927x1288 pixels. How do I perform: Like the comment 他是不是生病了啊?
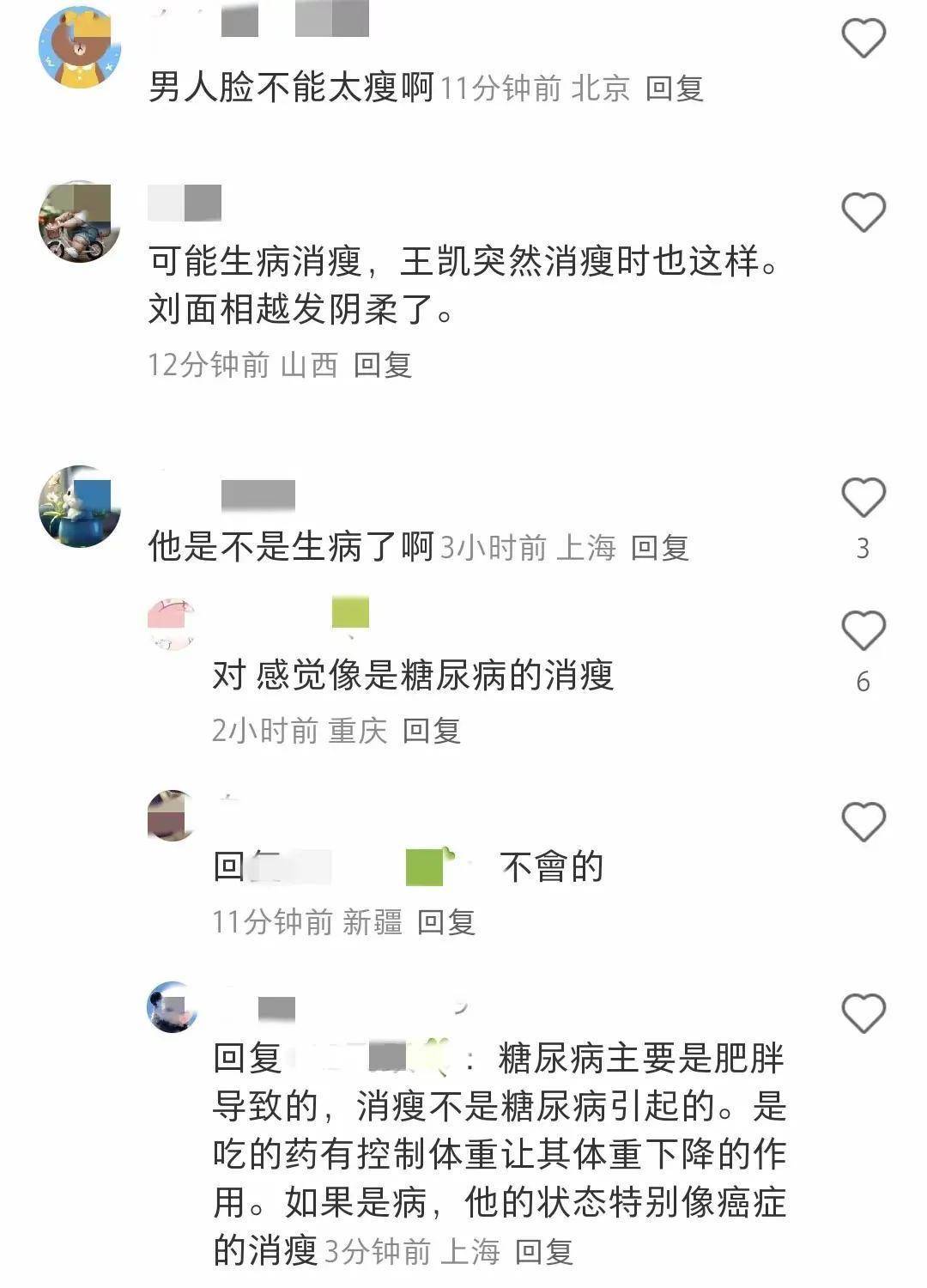(x=863, y=498)
